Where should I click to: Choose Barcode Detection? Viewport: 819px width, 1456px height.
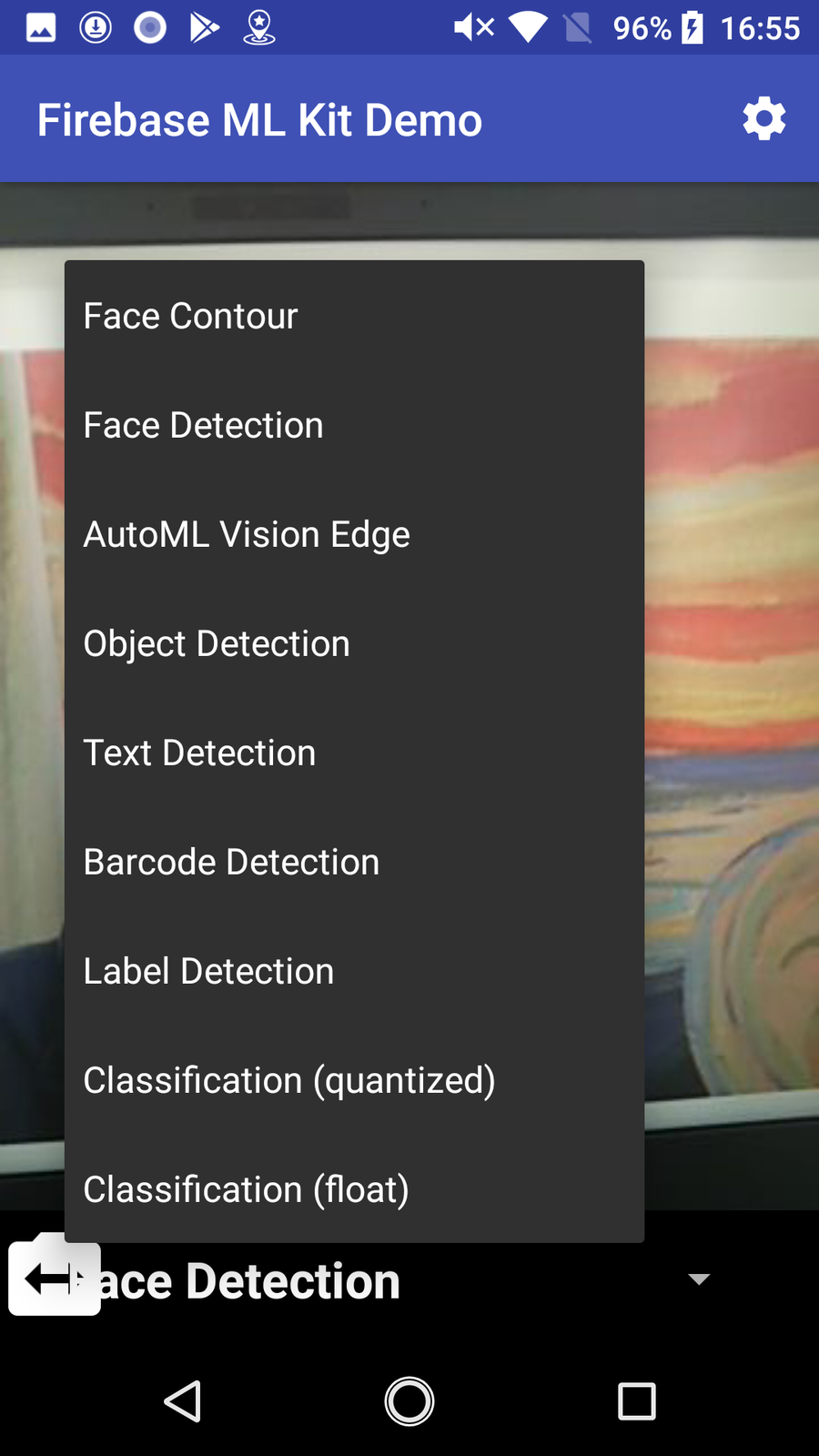(x=354, y=862)
